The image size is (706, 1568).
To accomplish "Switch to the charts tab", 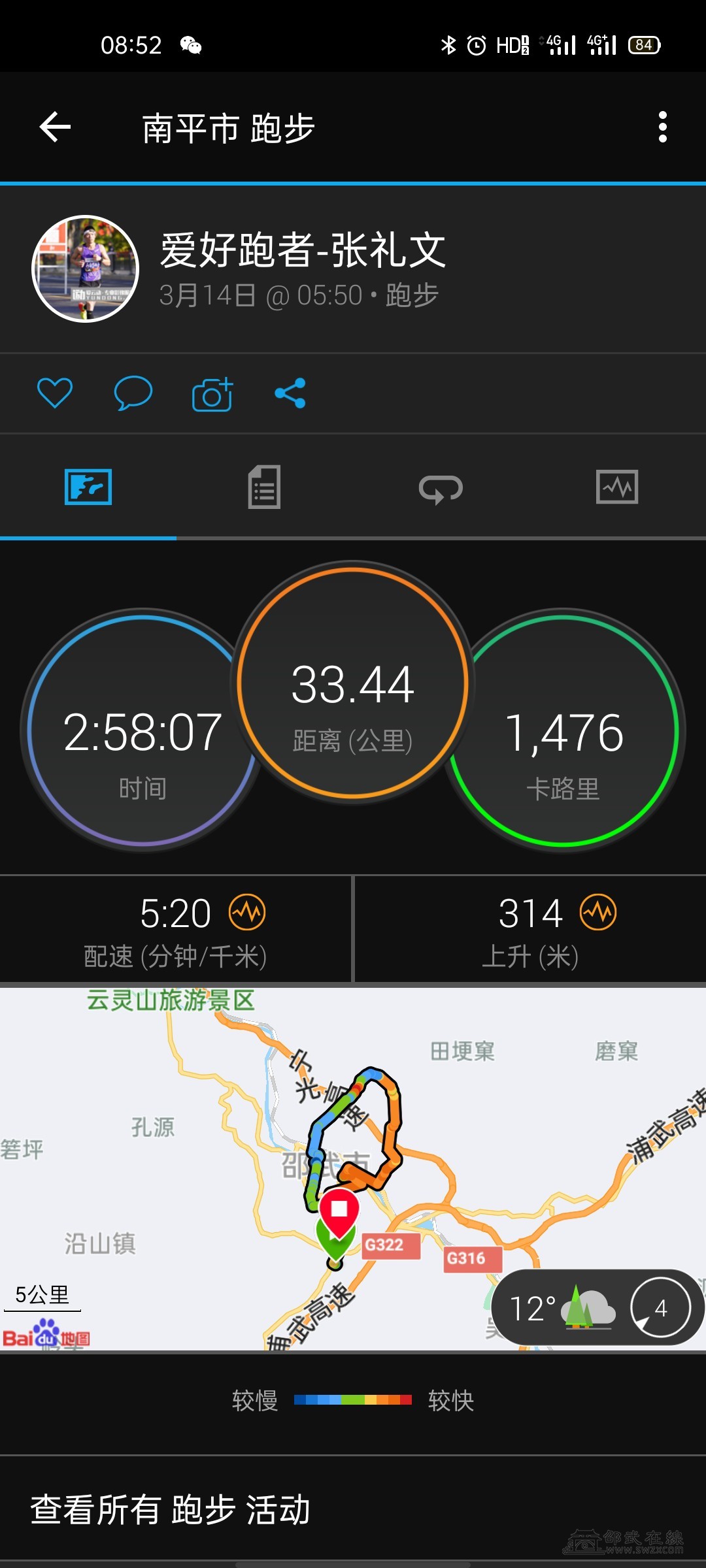I will coord(617,487).
